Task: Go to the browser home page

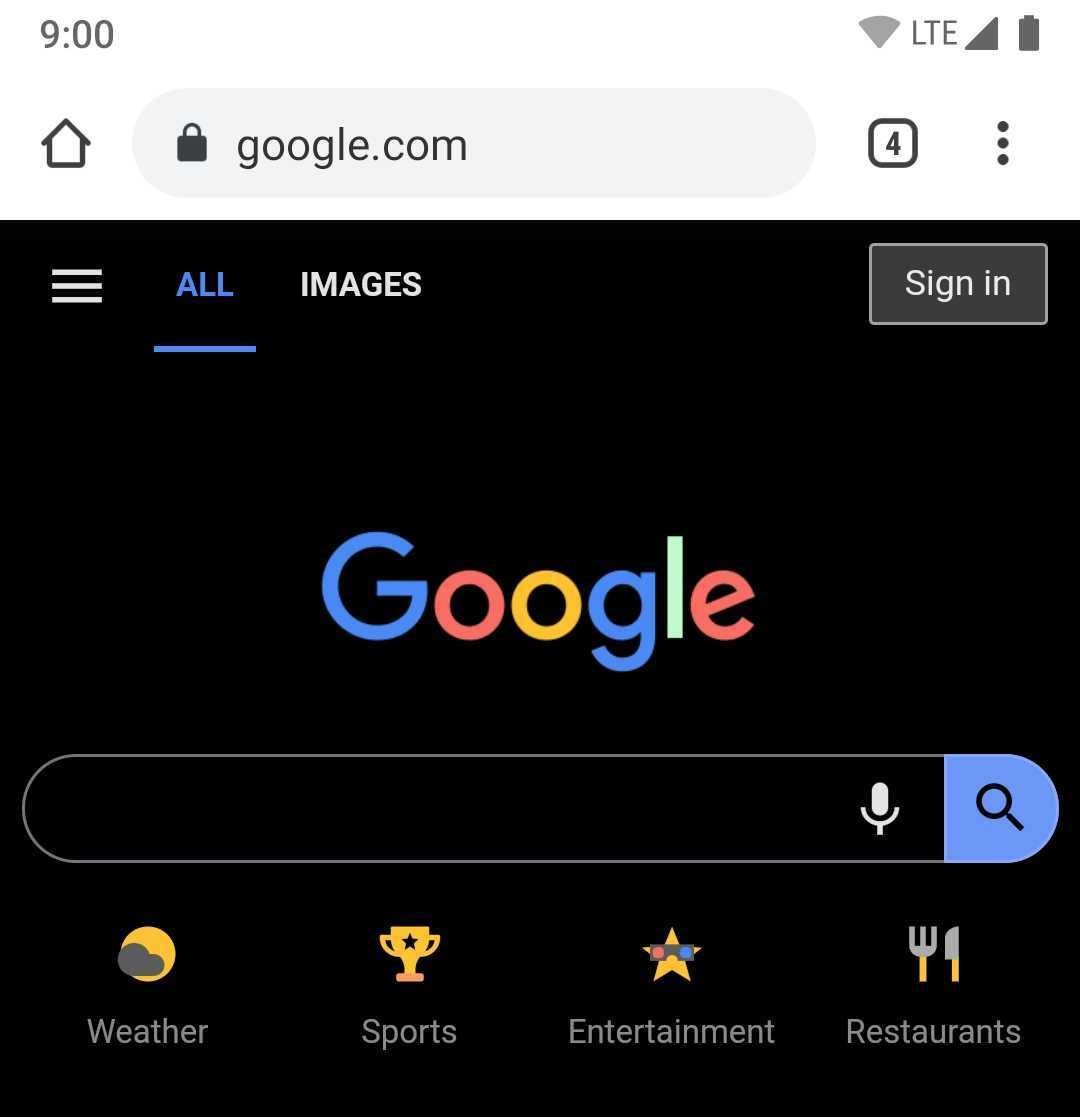Action: pos(66,144)
